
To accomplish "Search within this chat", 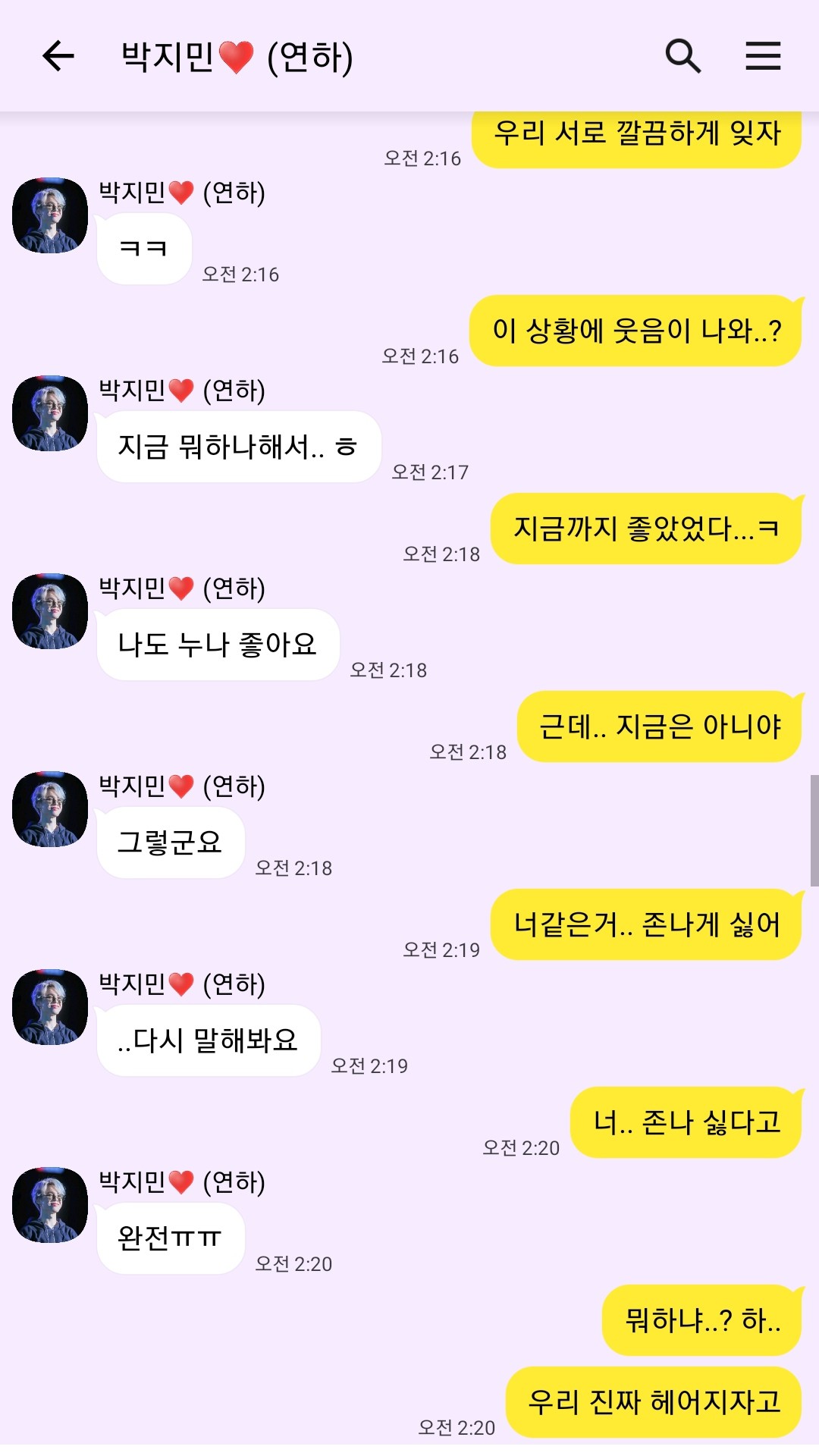I will [682, 56].
